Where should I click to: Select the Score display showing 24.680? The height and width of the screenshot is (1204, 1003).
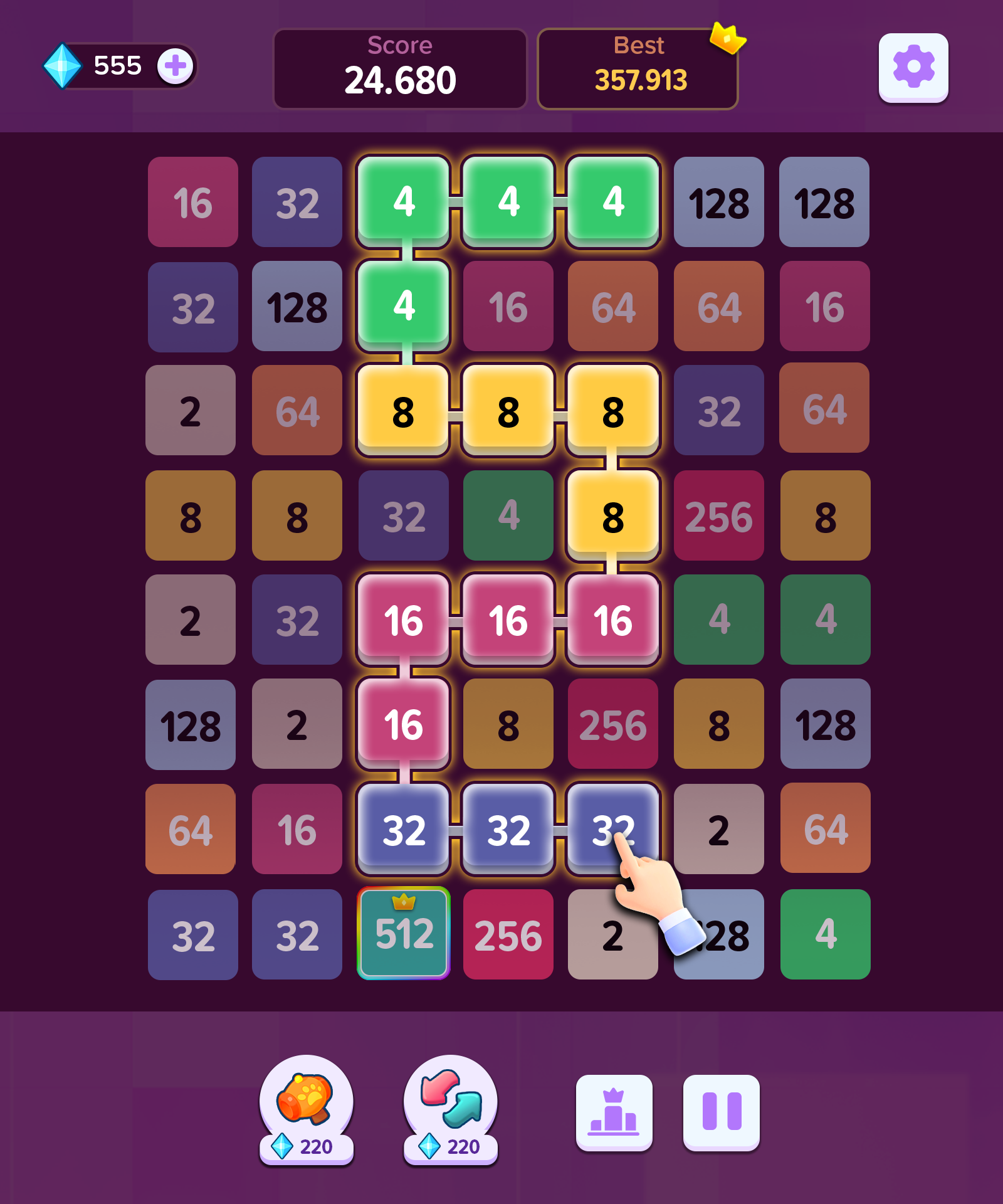click(401, 67)
